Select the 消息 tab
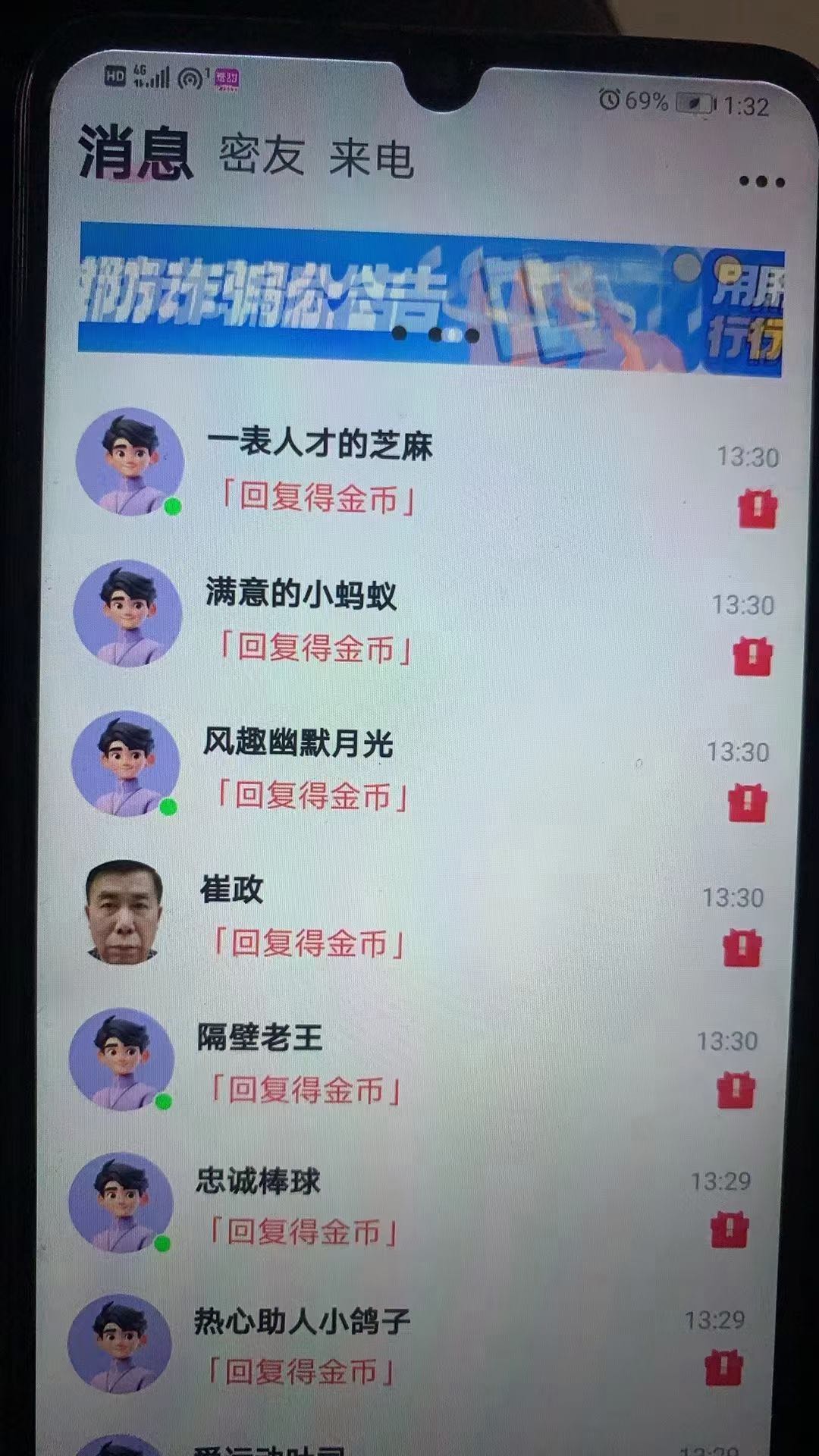This screenshot has height=1456, width=819. tap(135, 153)
